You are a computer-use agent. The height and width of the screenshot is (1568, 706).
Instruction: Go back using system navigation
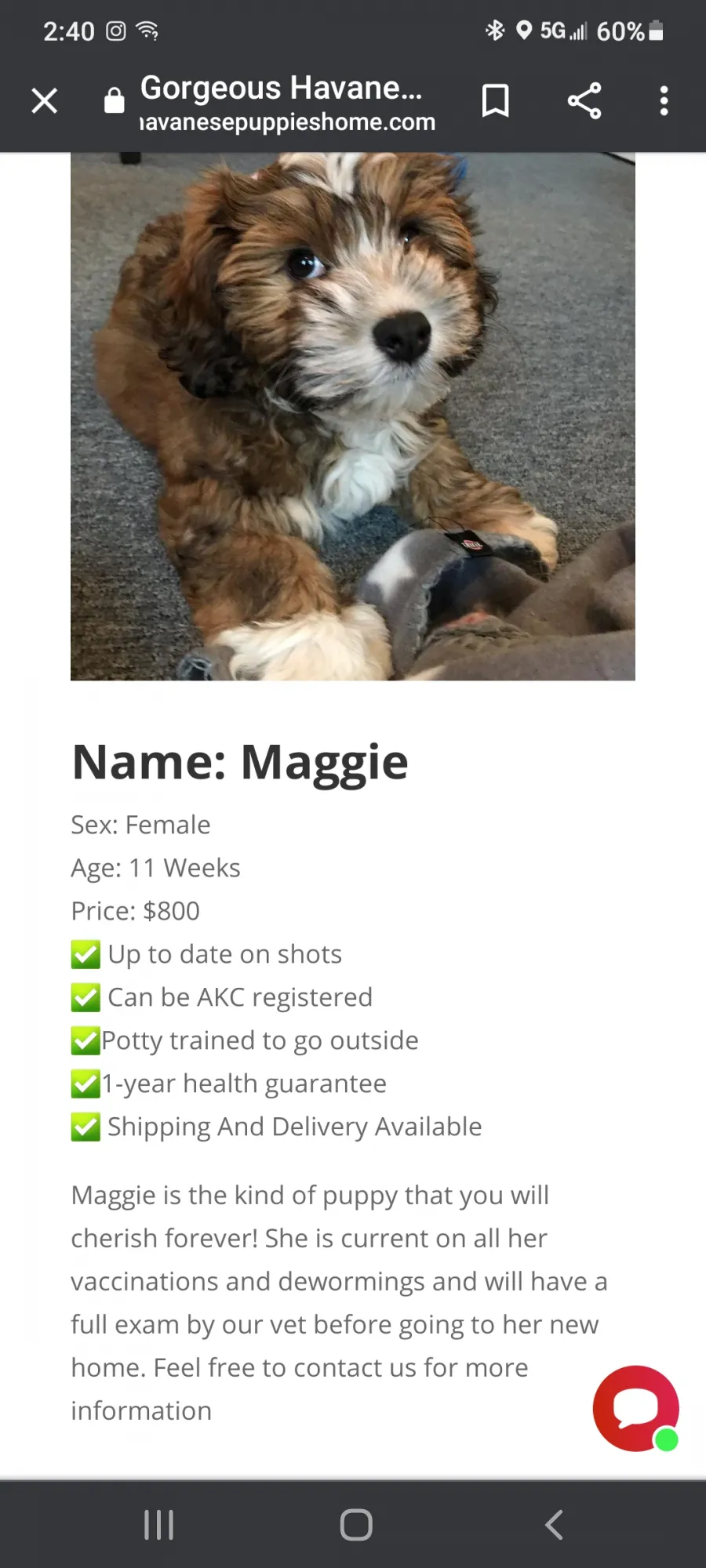click(554, 1525)
